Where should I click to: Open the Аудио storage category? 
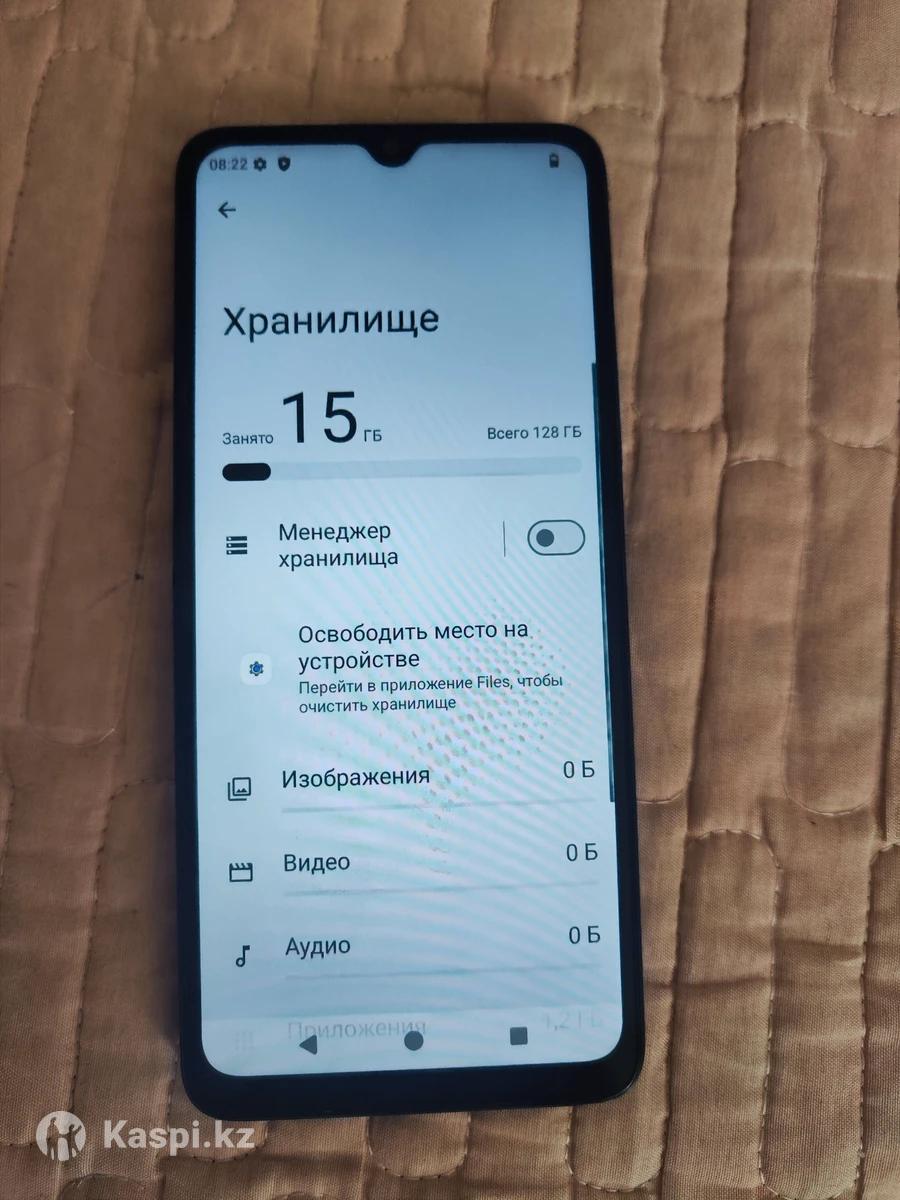click(317, 946)
